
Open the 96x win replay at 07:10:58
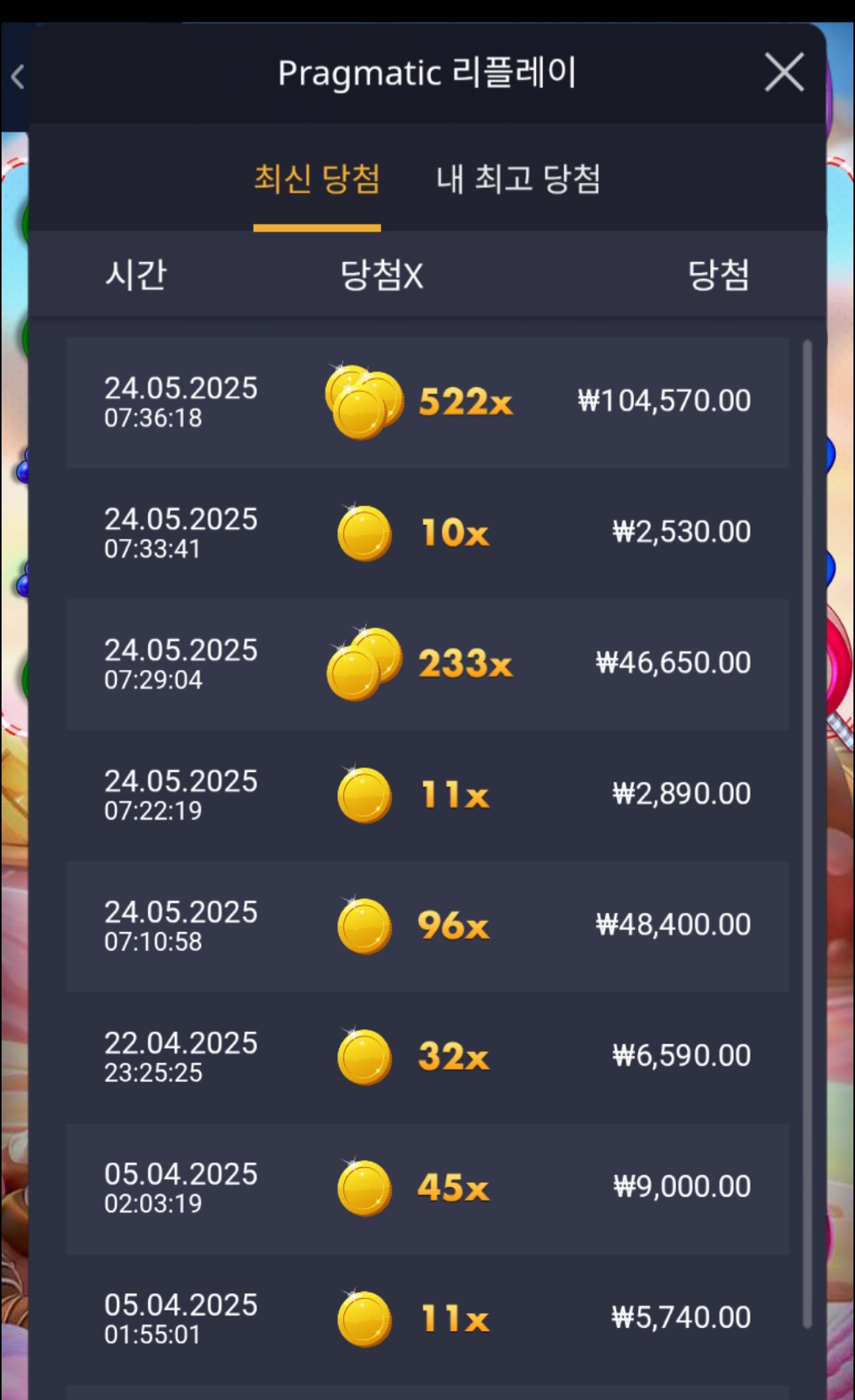point(427,925)
